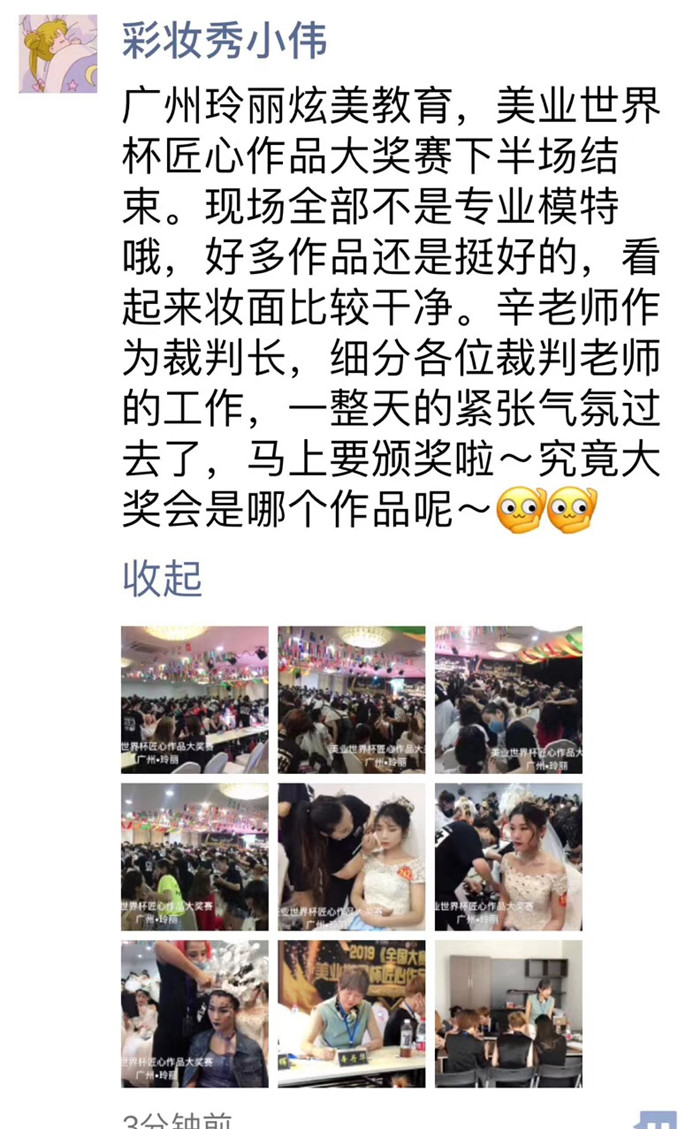Open the first photo in the middle row
Screen dimensions: 700x1129
pos(195,856)
